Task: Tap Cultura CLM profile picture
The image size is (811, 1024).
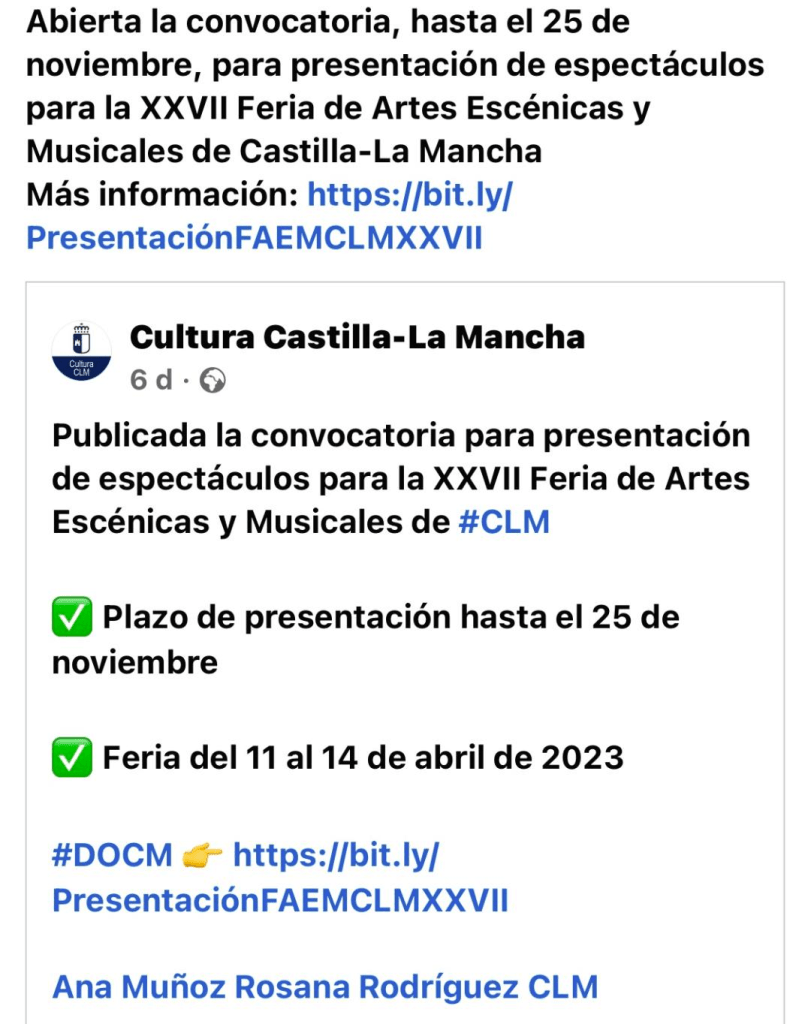Action: 81,351
